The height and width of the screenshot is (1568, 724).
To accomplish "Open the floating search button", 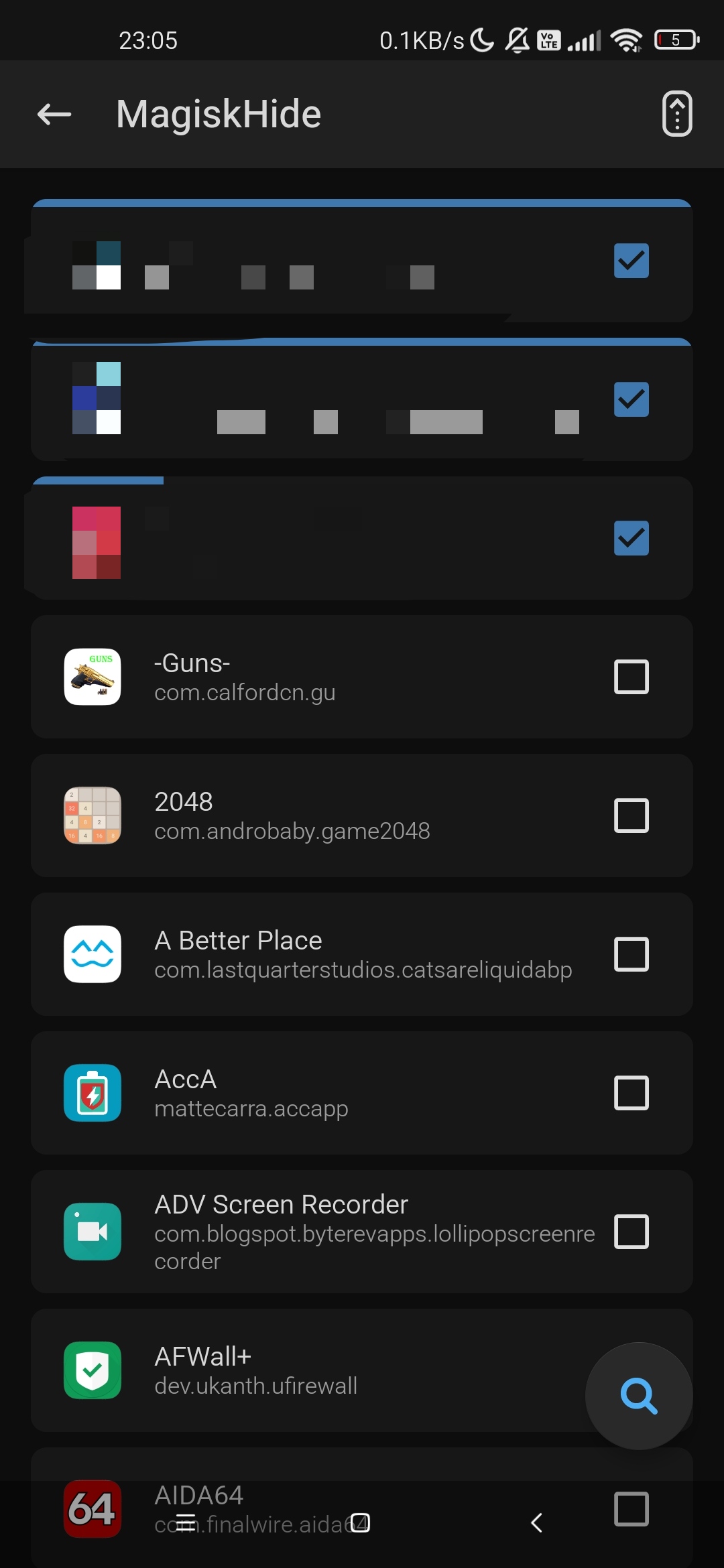I will pyautogui.click(x=639, y=1396).
